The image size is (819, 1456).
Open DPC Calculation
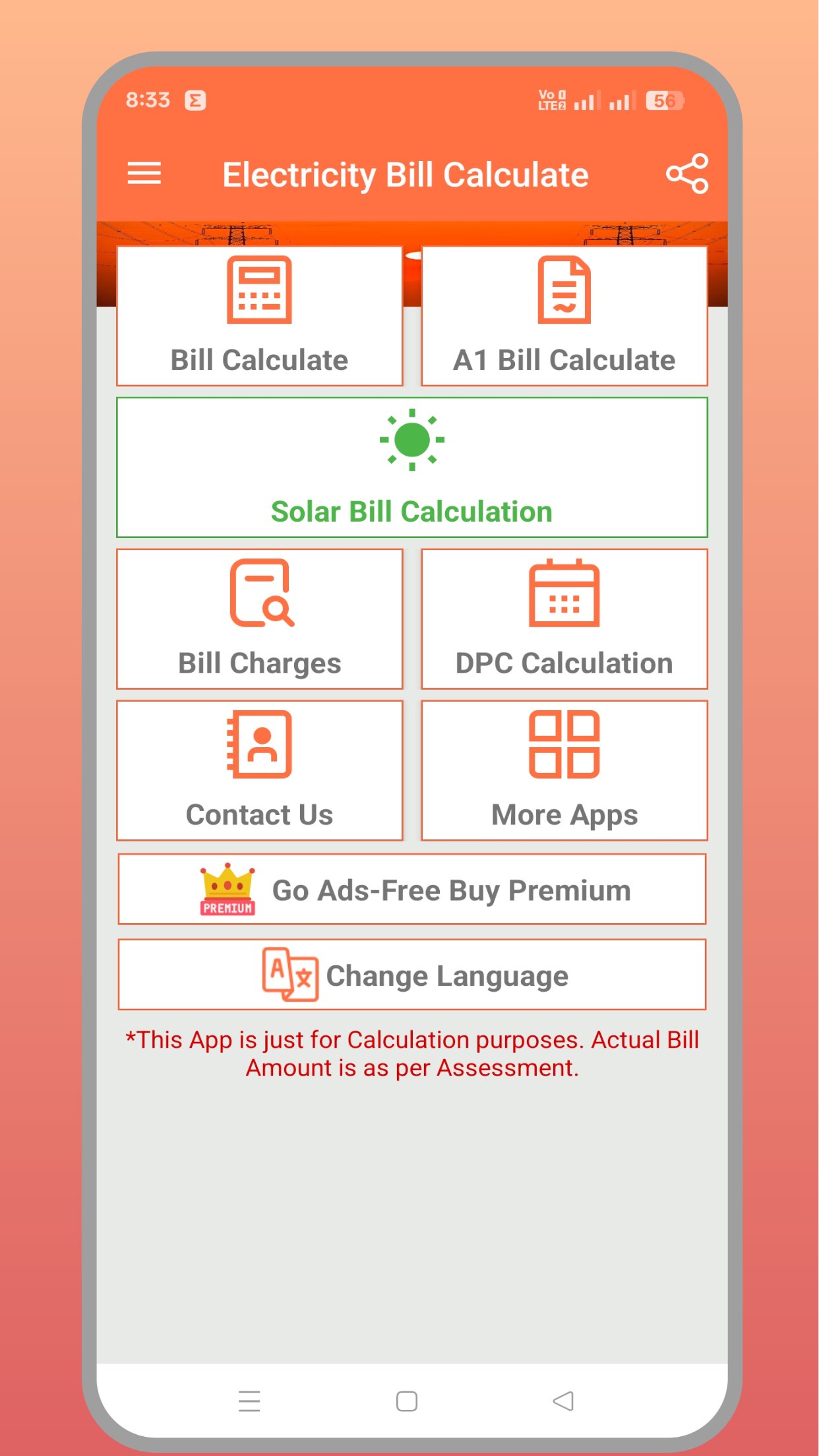(564, 619)
